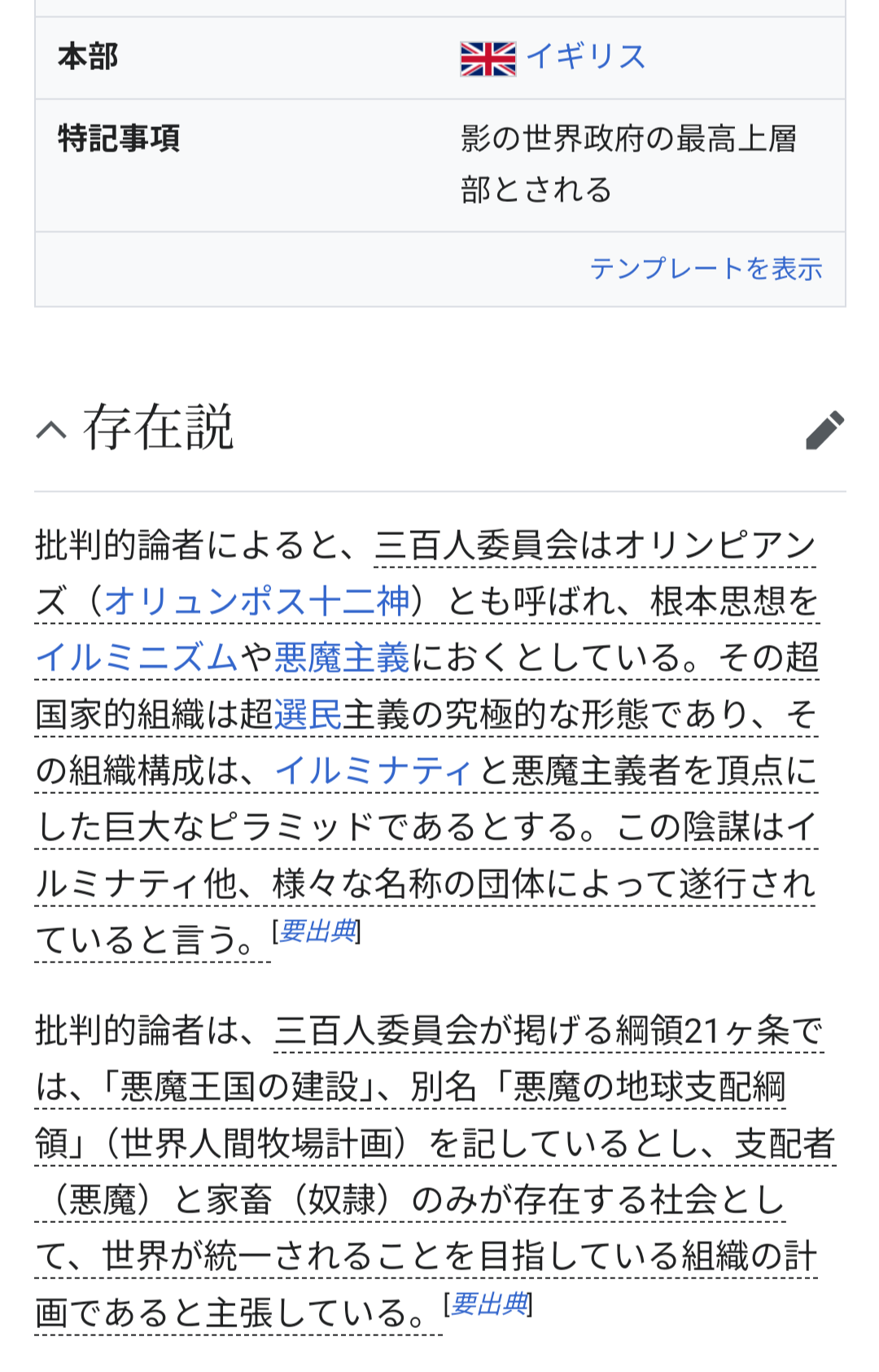The height and width of the screenshot is (1372, 879).
Task: Open the オリュンポス十二神 link
Action: 257,602
